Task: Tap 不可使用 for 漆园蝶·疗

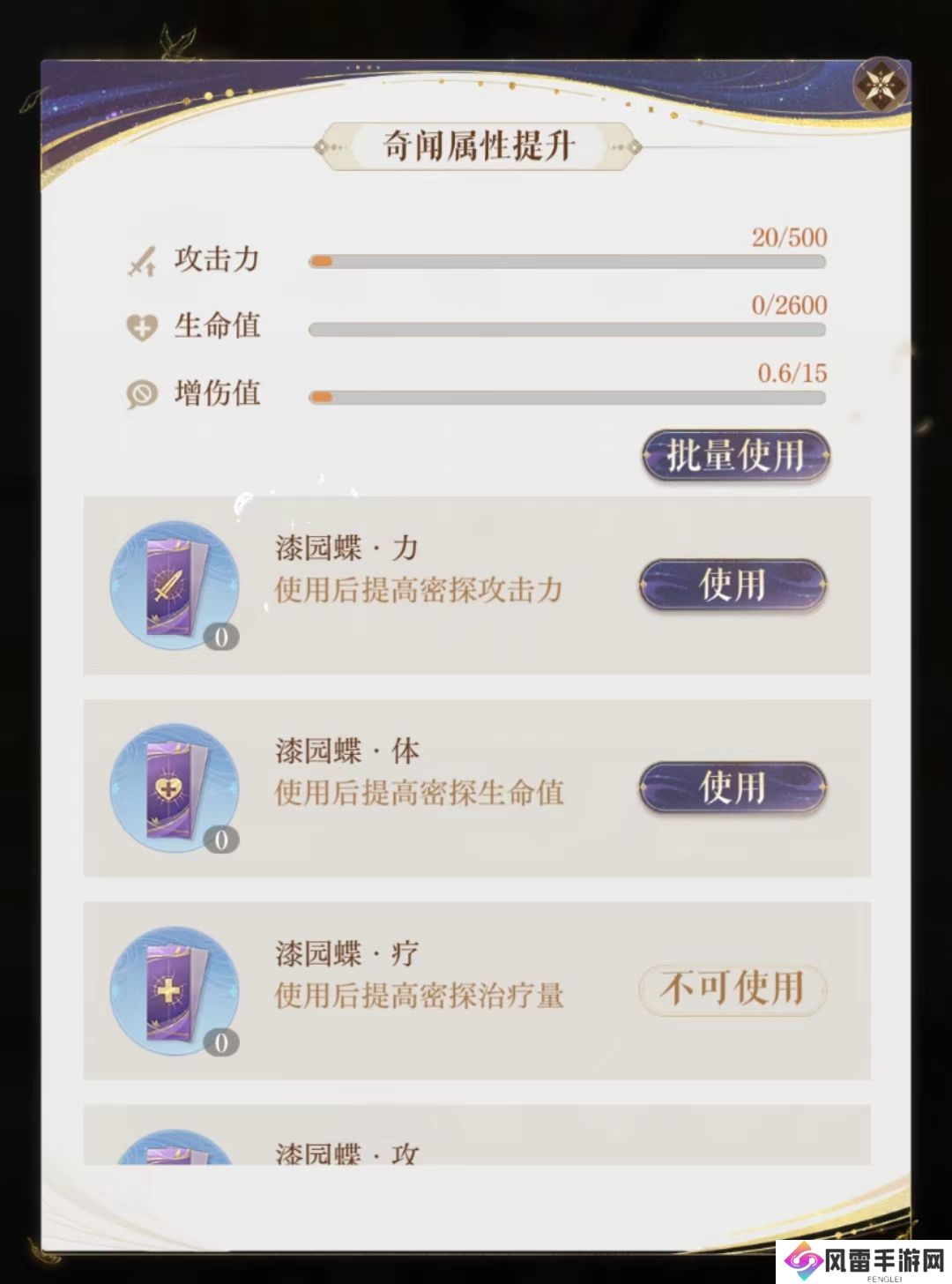Action: tap(733, 989)
